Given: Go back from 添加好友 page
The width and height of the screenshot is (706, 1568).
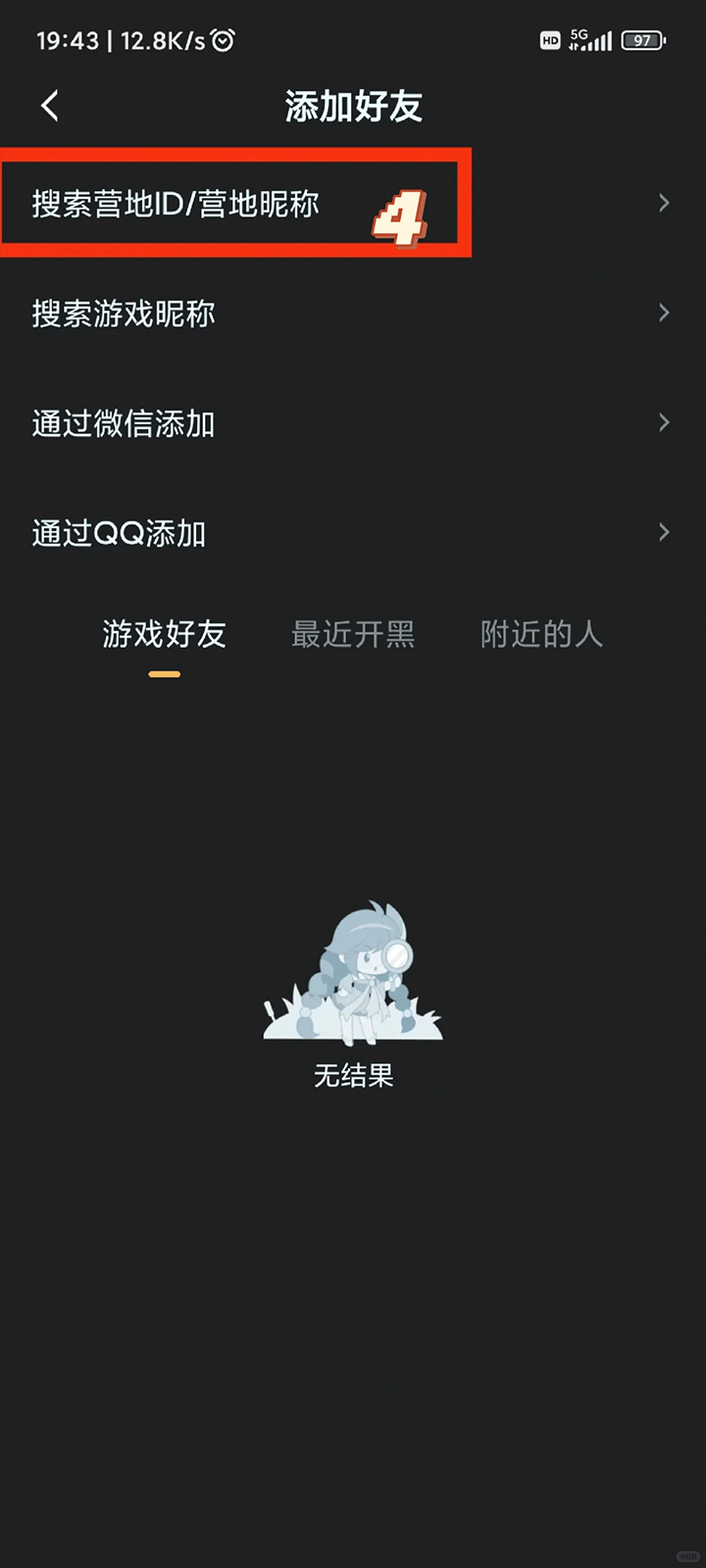Looking at the screenshot, I should click(50, 106).
